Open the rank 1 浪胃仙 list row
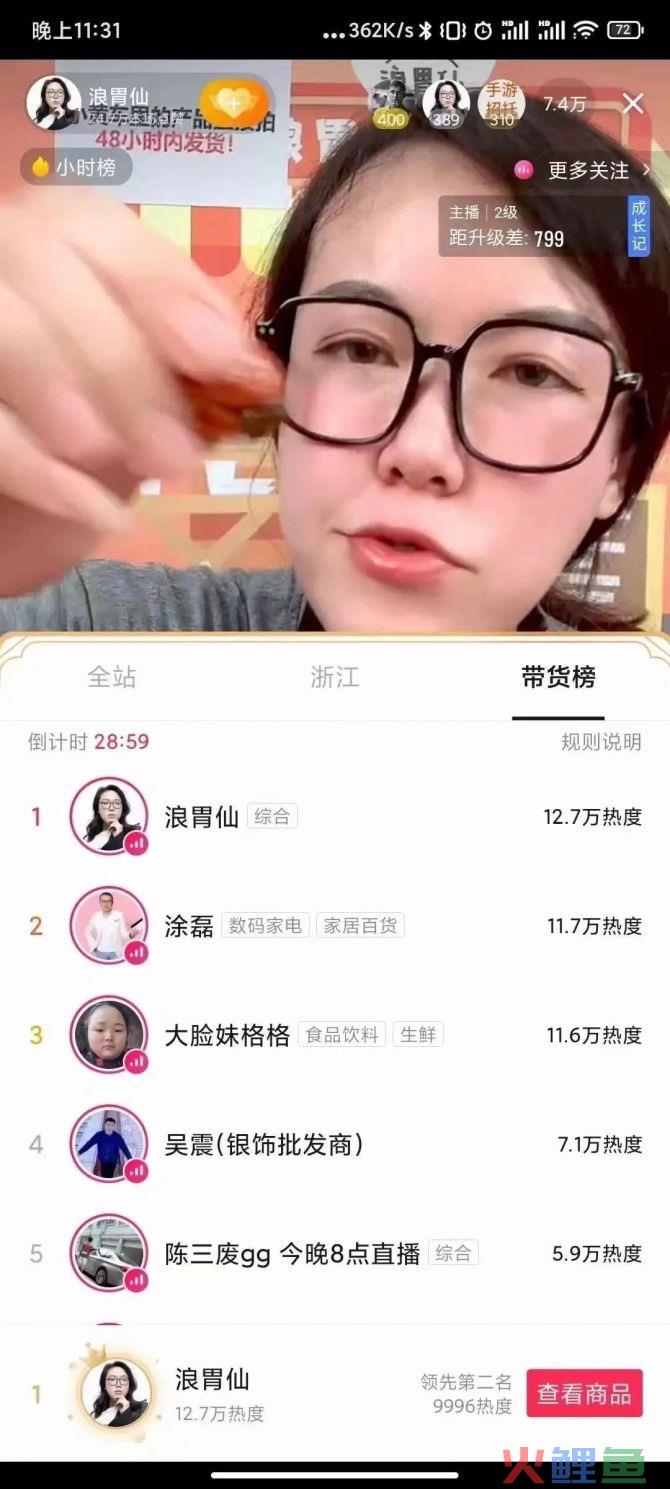This screenshot has height=1489, width=670. [335, 817]
